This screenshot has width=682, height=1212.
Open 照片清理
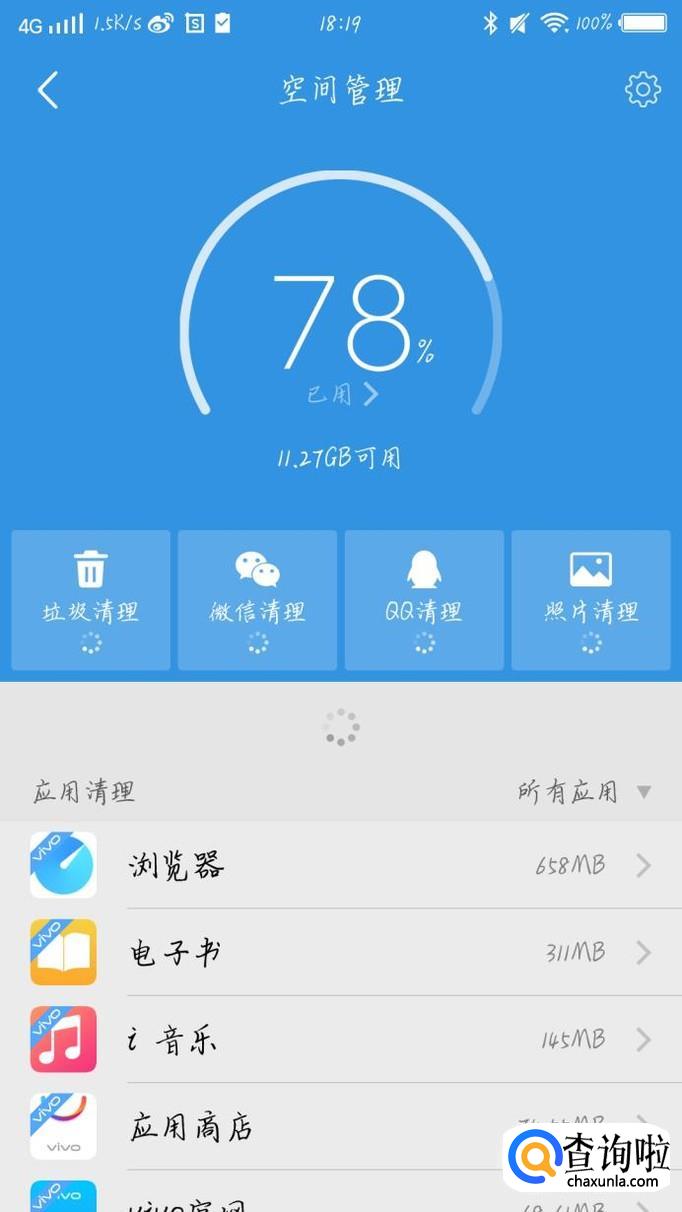point(591,599)
